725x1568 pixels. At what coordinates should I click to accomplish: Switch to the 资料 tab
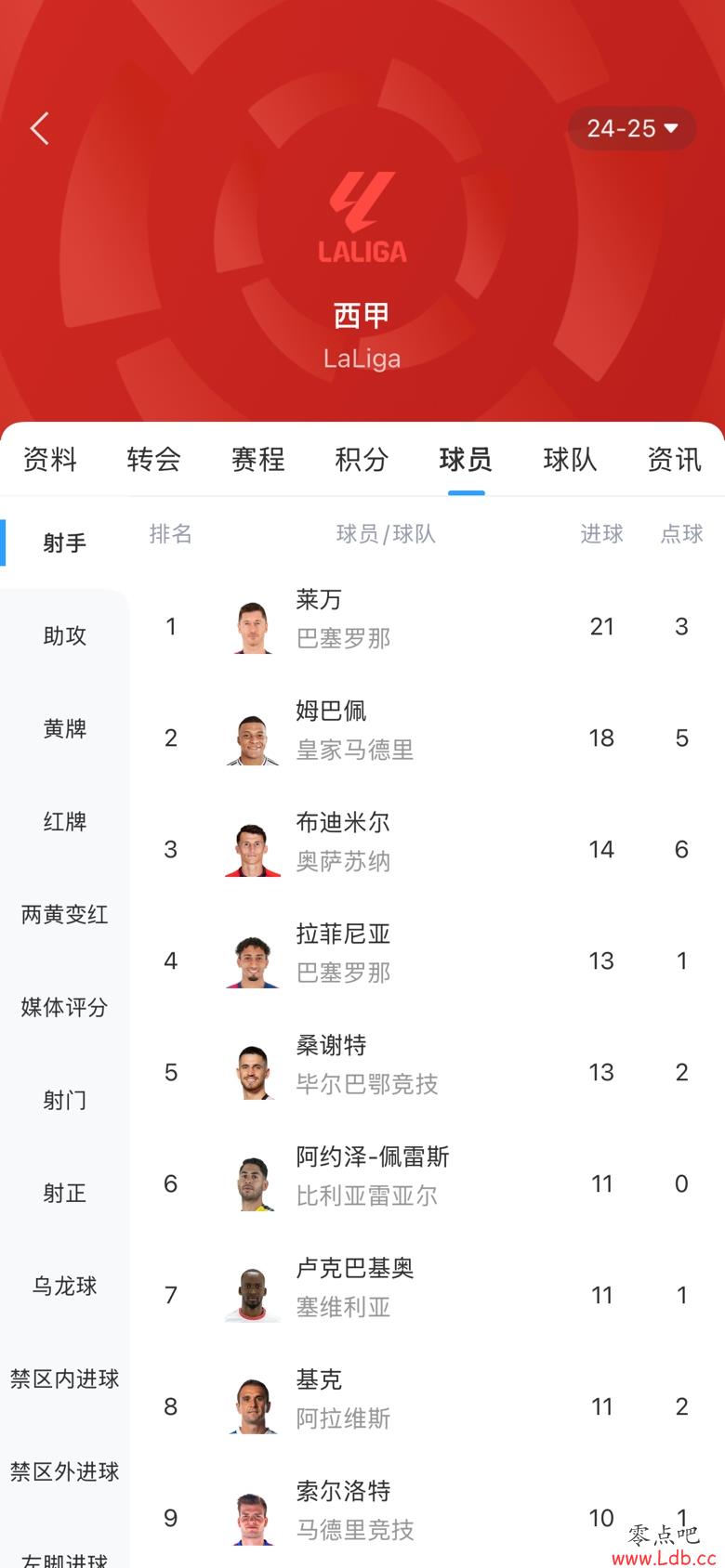point(50,459)
